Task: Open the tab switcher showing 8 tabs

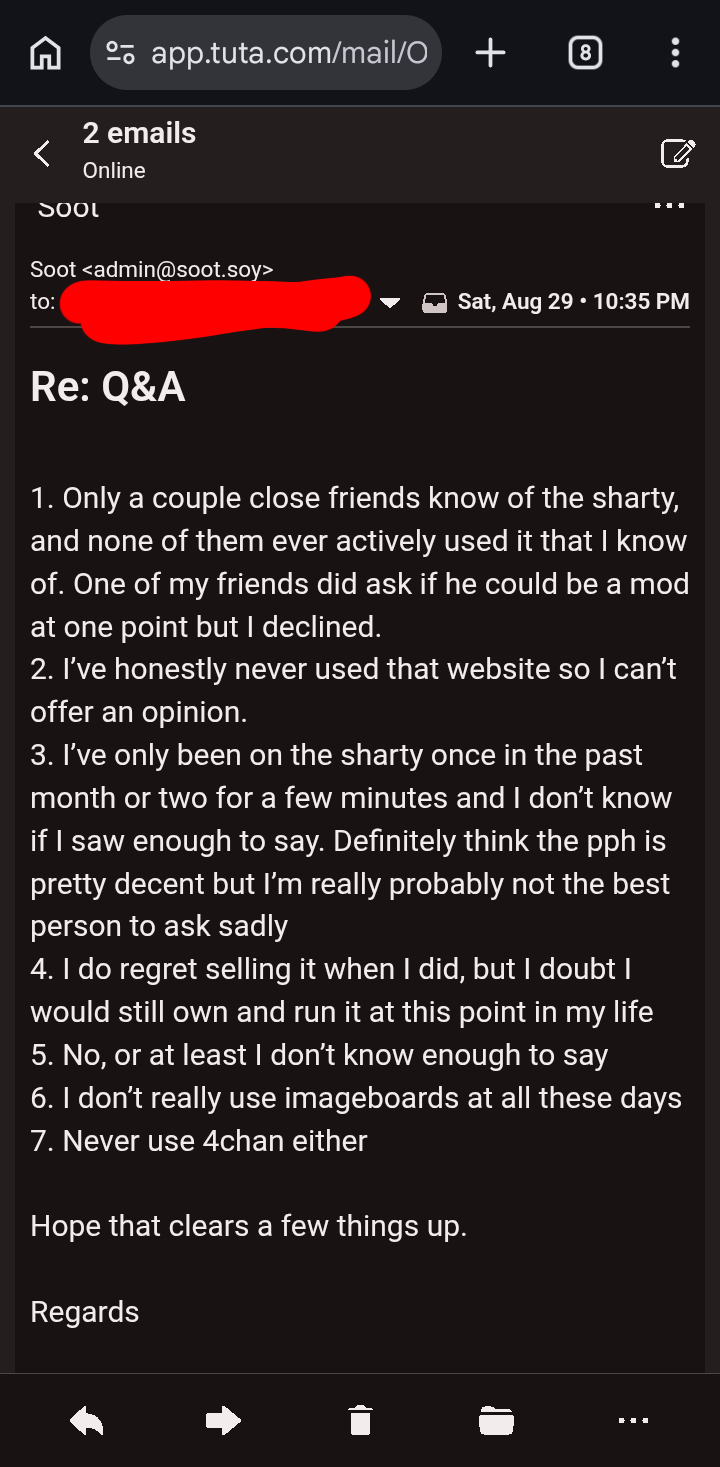Action: click(585, 53)
